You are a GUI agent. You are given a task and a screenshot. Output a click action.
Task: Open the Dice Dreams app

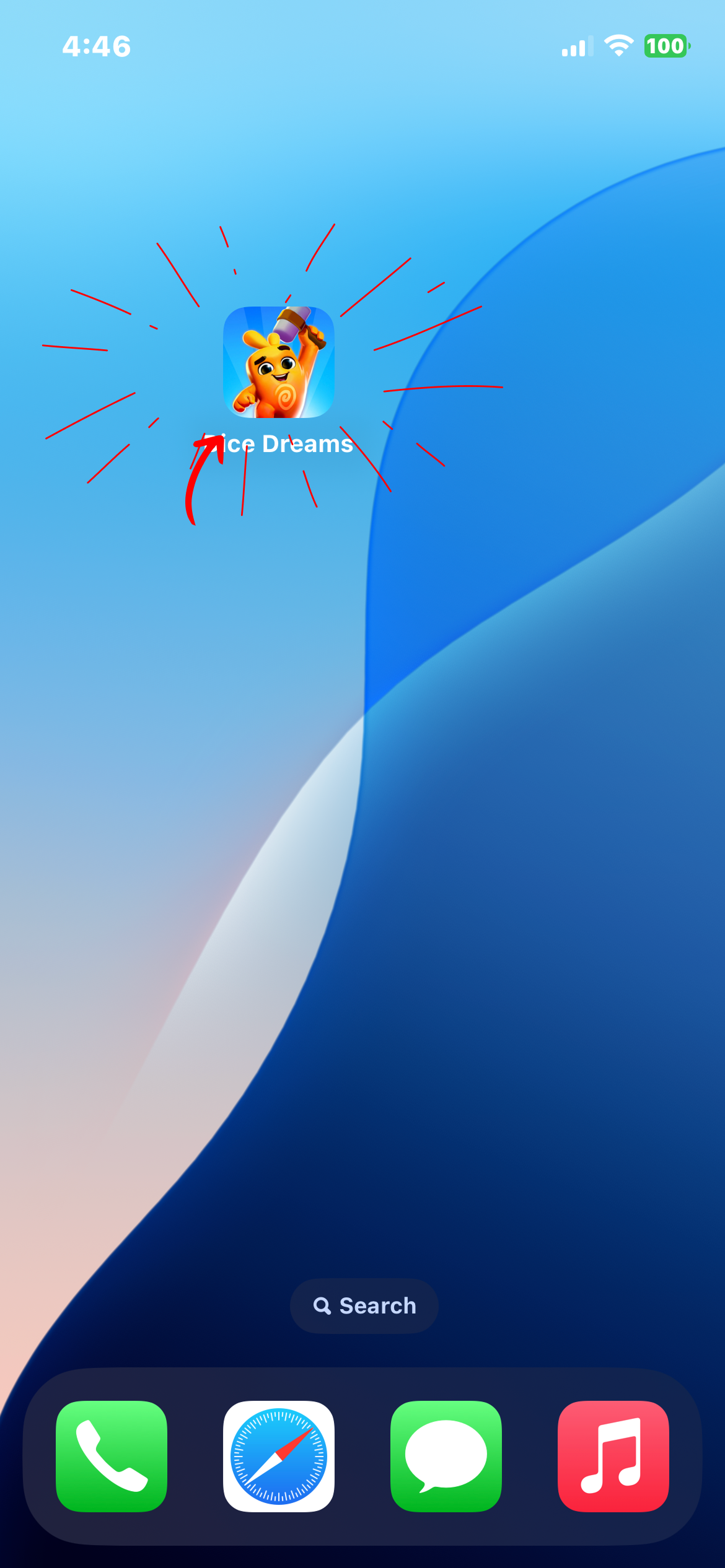pos(279,362)
